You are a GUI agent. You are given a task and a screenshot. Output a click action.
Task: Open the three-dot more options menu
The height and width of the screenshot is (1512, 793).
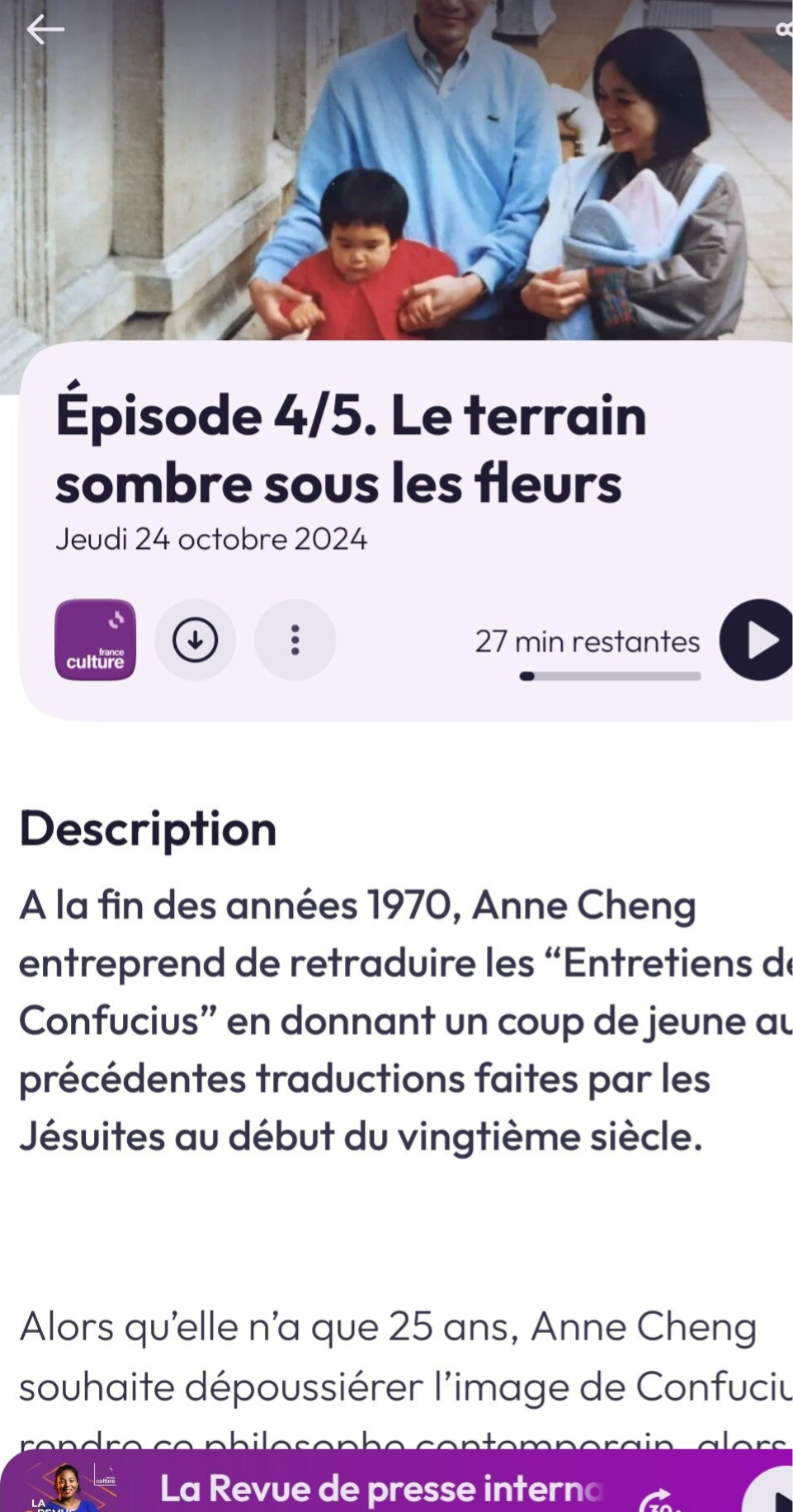[295, 640]
